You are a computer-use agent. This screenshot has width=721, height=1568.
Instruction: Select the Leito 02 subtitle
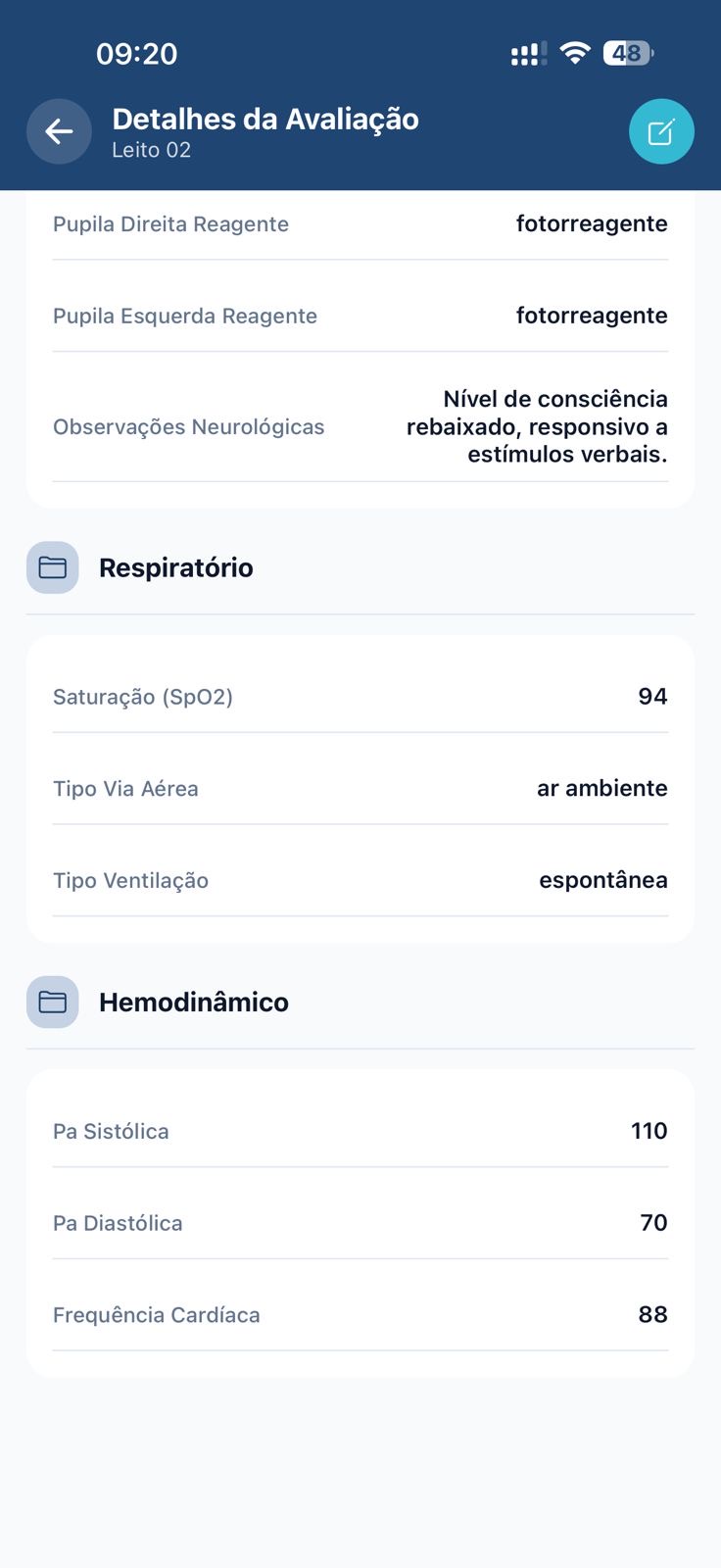click(152, 150)
